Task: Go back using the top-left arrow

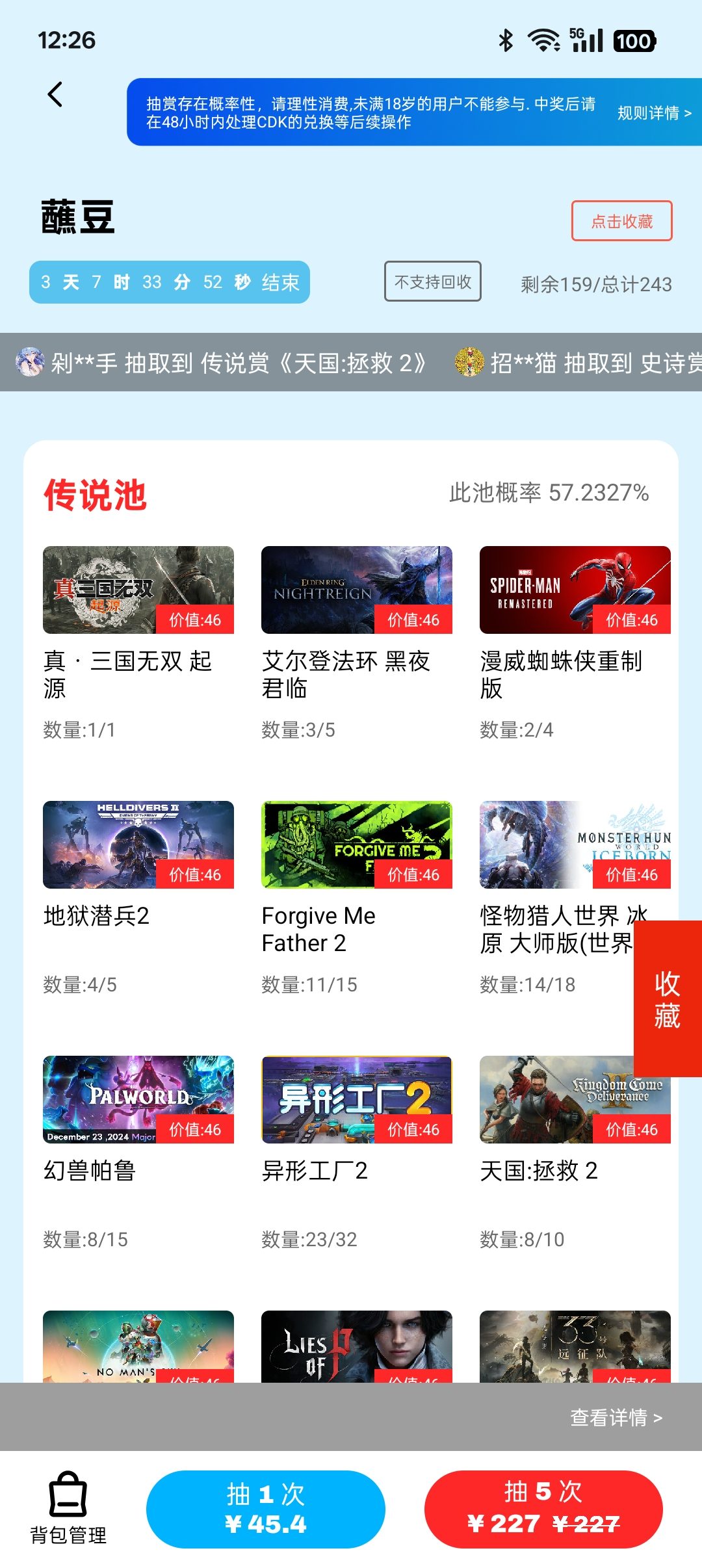Action: coord(56,95)
